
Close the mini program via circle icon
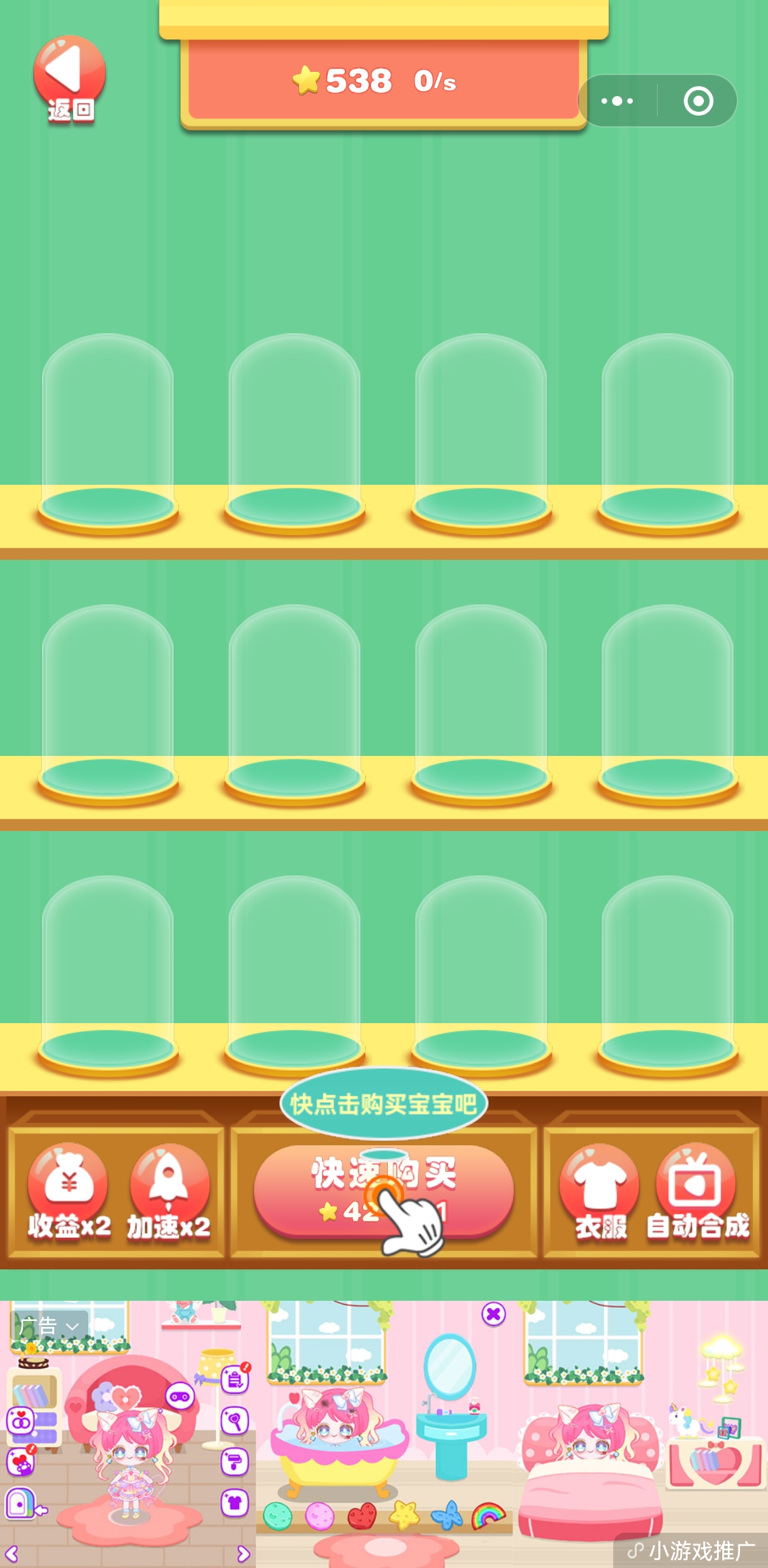[698, 101]
